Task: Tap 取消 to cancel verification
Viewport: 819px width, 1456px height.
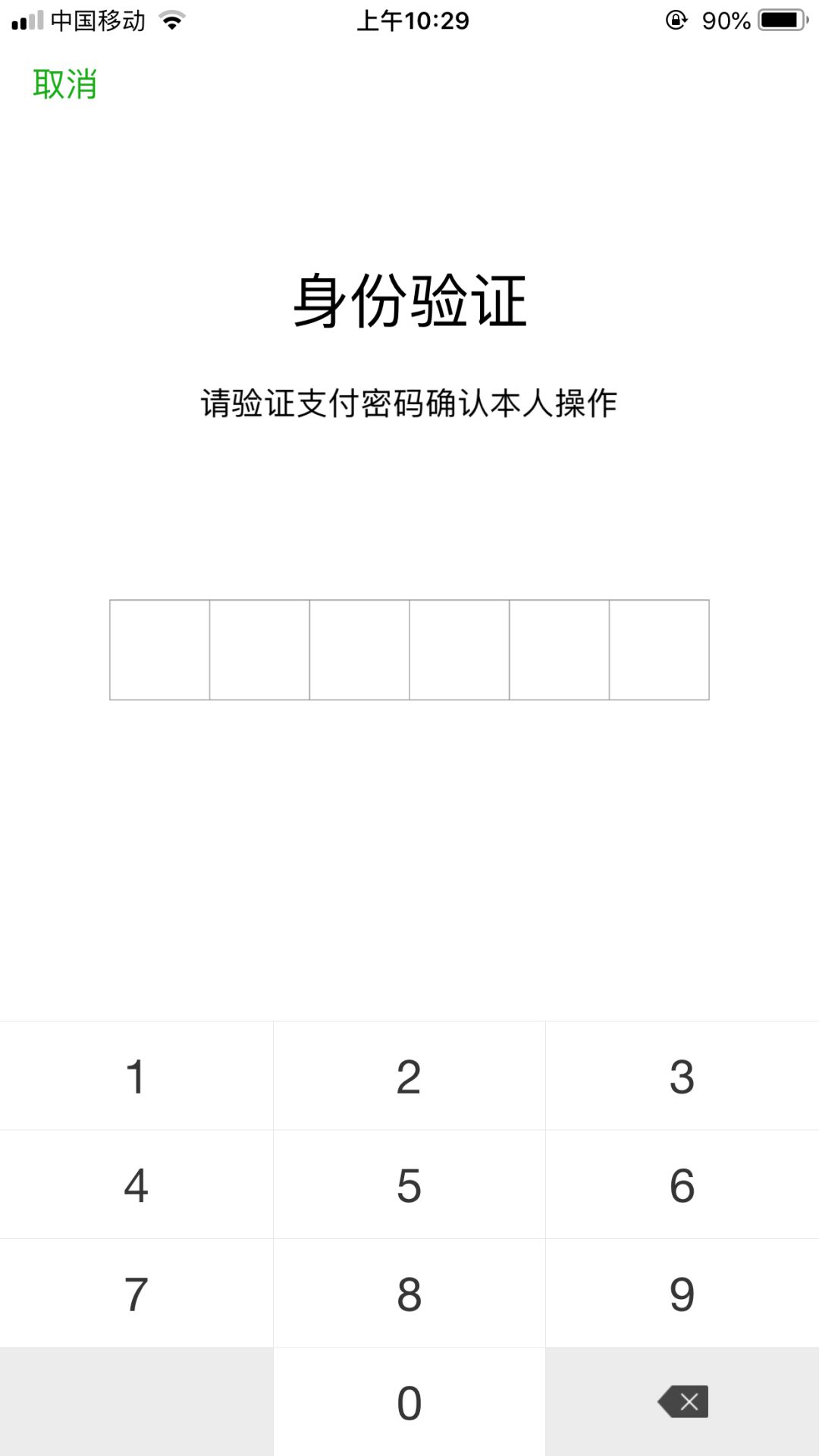Action: [65, 84]
